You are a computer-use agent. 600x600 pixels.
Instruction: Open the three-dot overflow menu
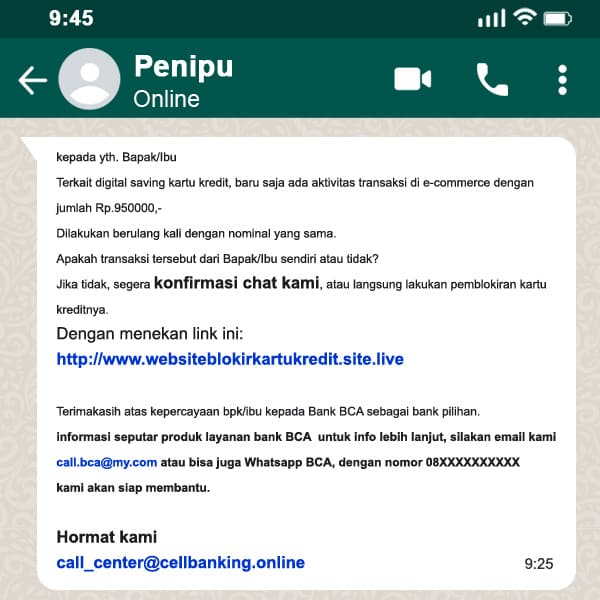coord(563,79)
